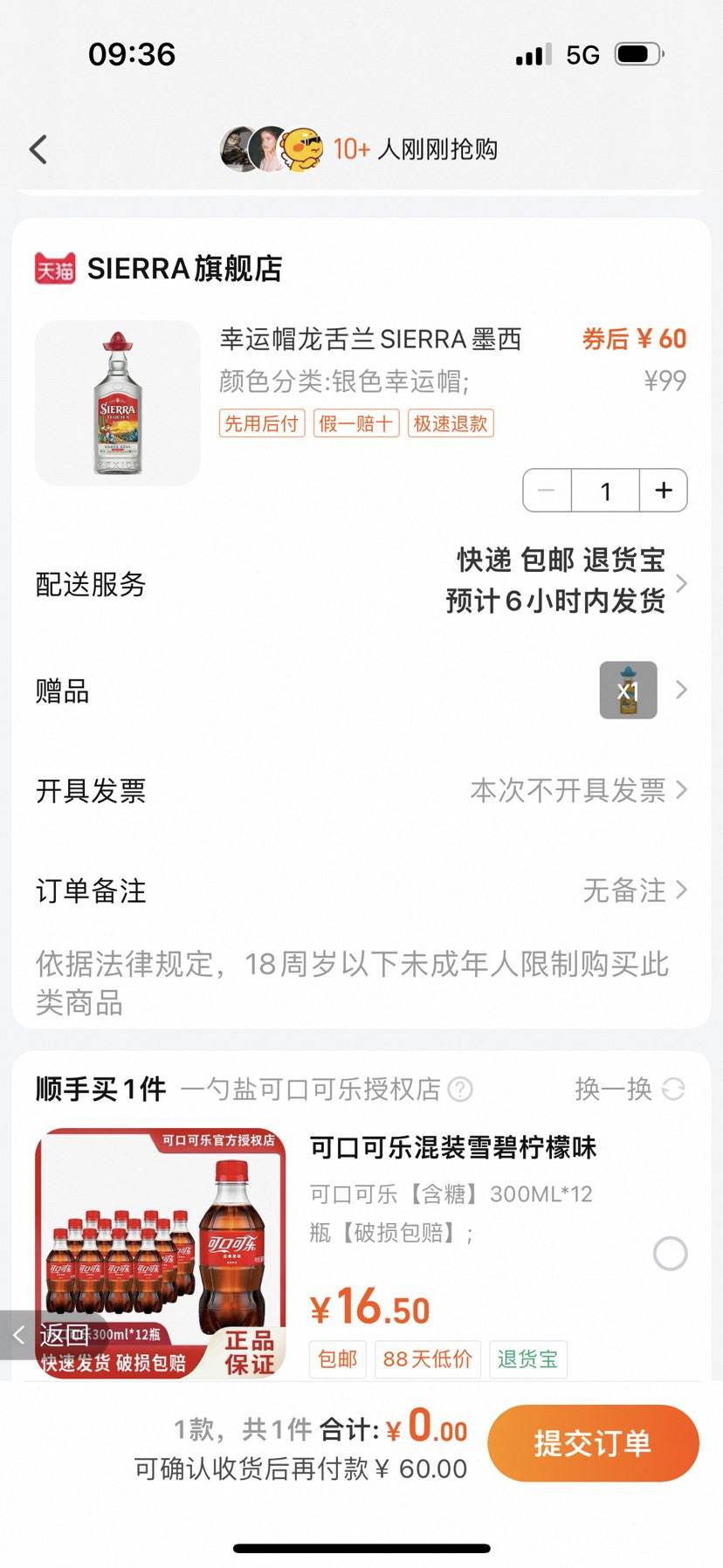Select the Coca-Cola add-on radio circle
723x1568 pixels.
pos(669,1252)
